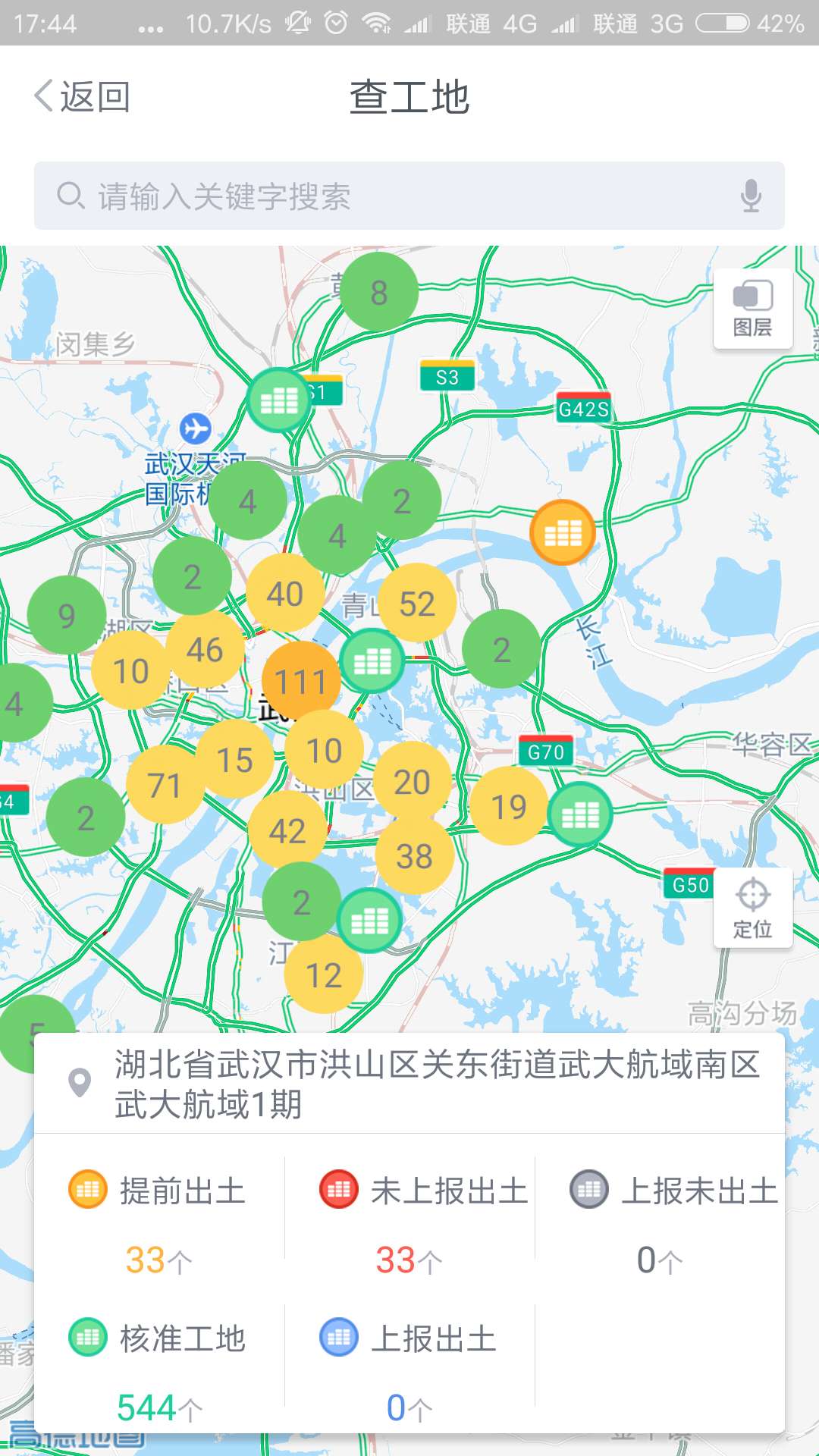Select the green cluster marker numbered 8

point(378,292)
